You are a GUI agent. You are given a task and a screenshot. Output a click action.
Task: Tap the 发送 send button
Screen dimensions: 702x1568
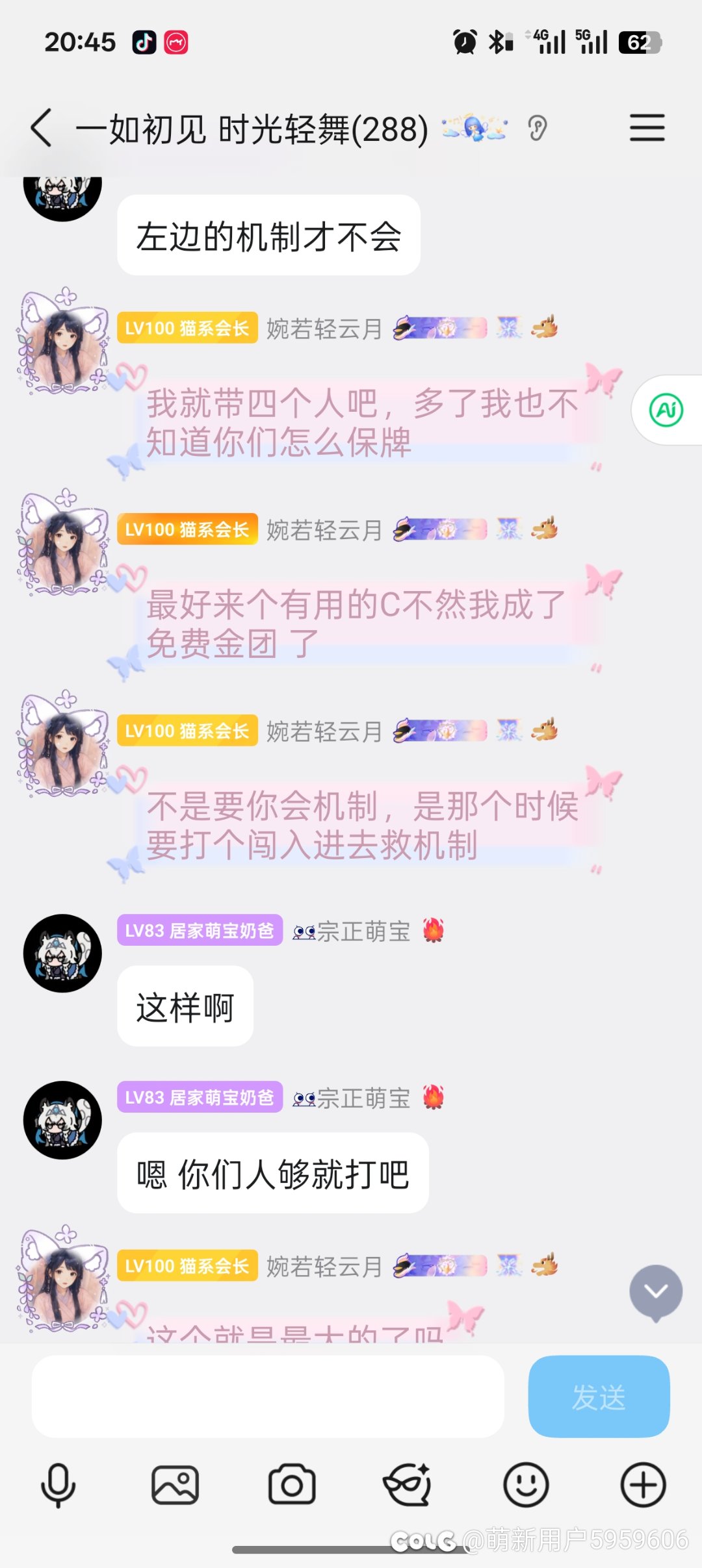(598, 1396)
